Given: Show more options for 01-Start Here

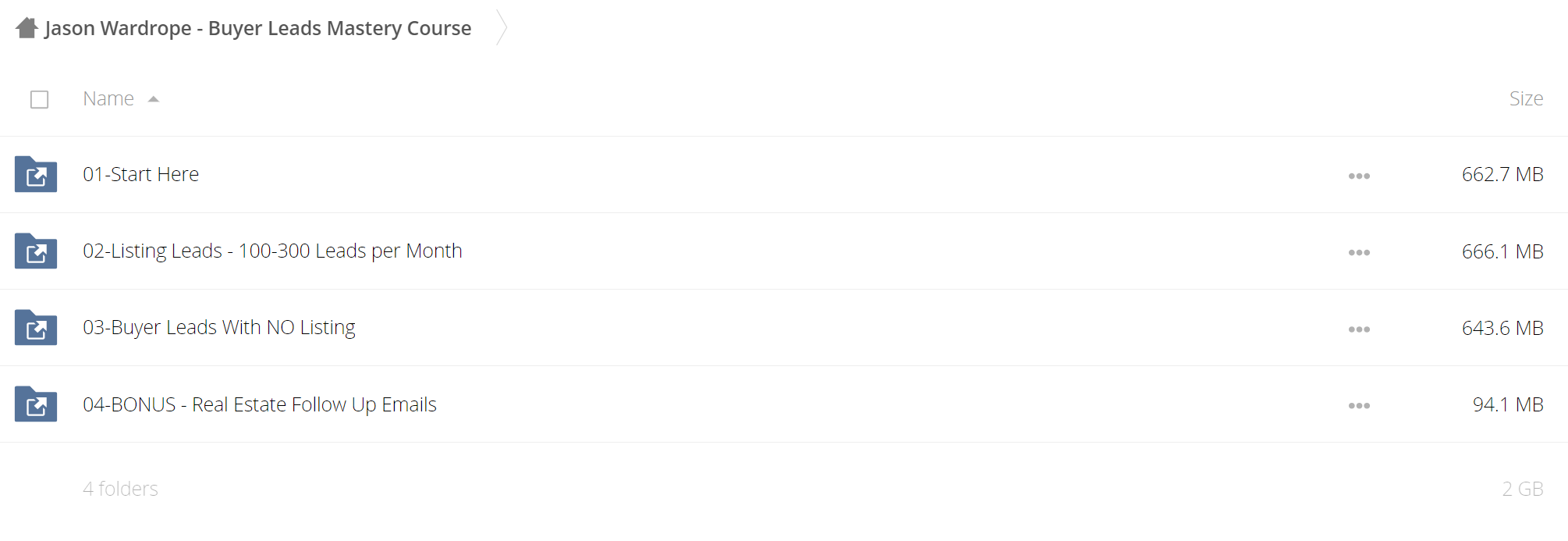Looking at the screenshot, I should point(1358,176).
